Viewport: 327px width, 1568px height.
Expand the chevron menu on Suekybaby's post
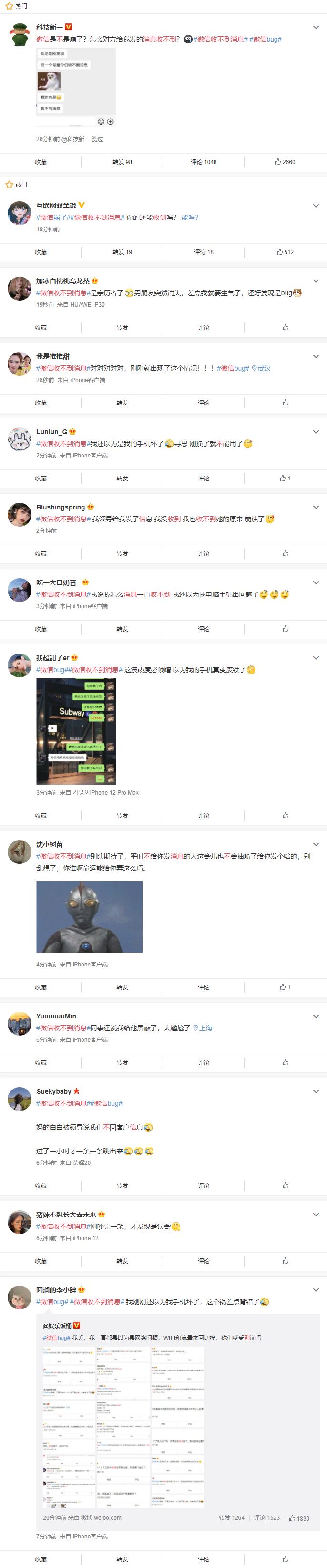coord(316,1091)
